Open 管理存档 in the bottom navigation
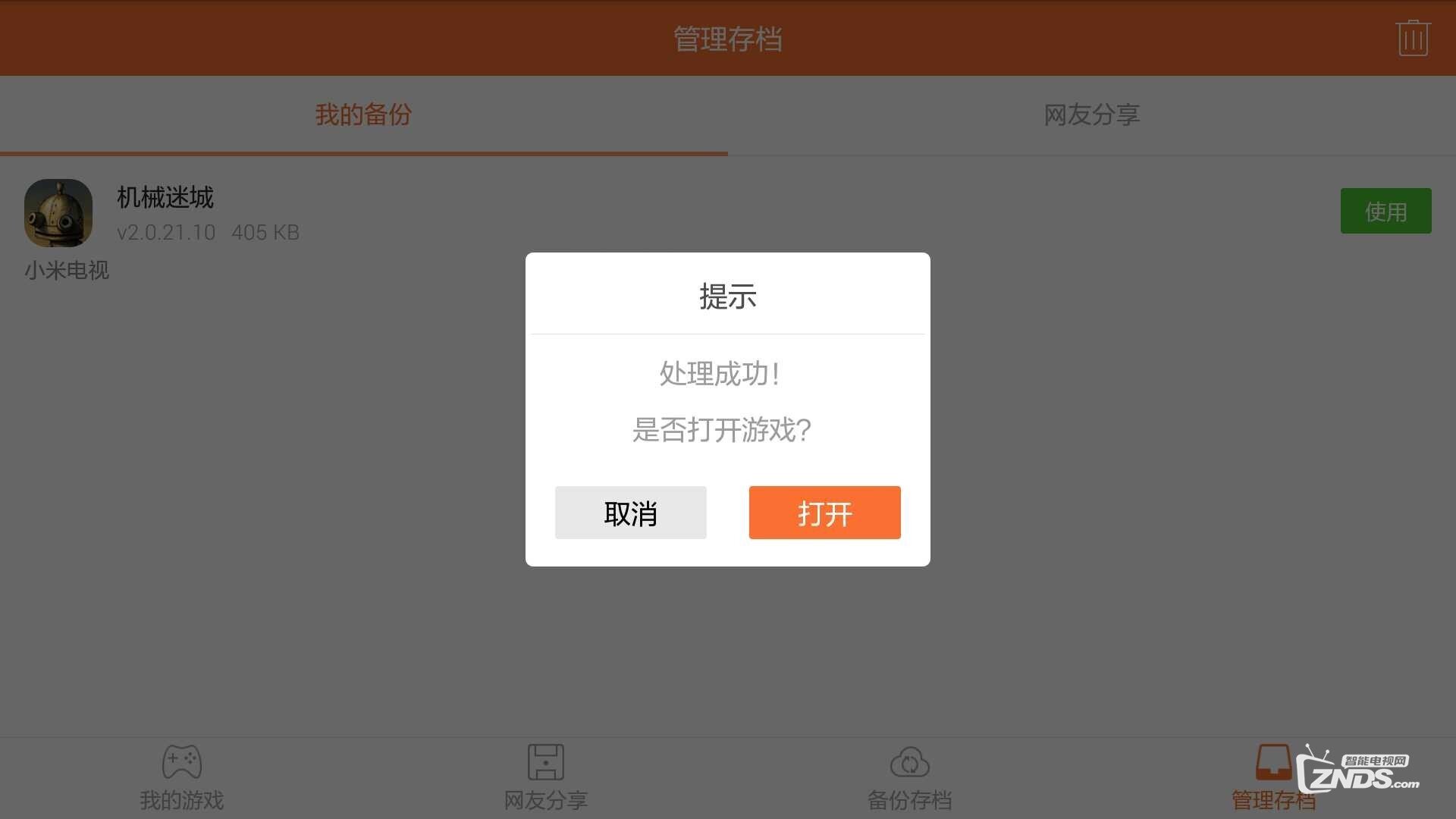Image resolution: width=1456 pixels, height=819 pixels. click(x=1272, y=777)
